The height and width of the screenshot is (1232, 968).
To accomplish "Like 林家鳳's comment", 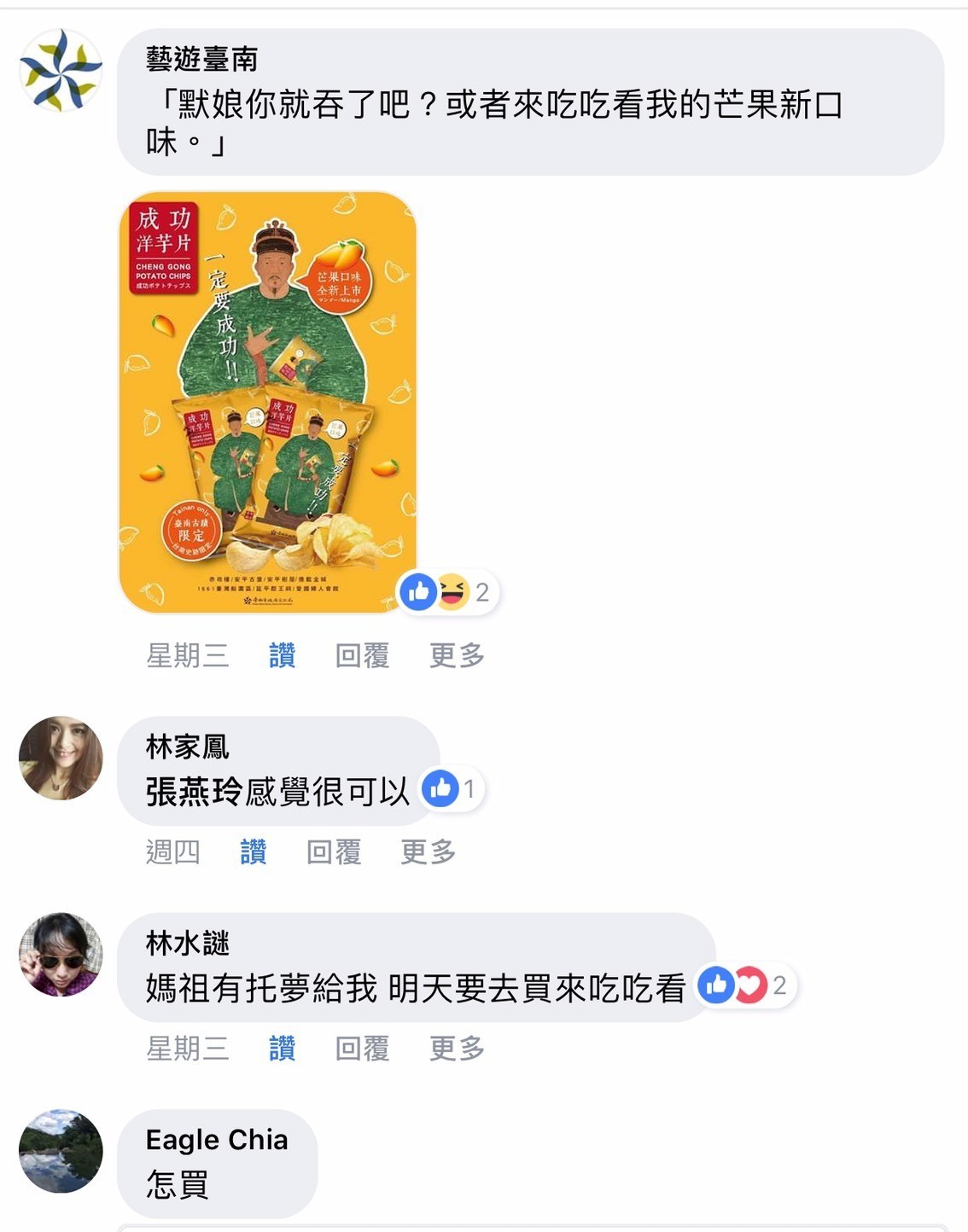I will (253, 851).
